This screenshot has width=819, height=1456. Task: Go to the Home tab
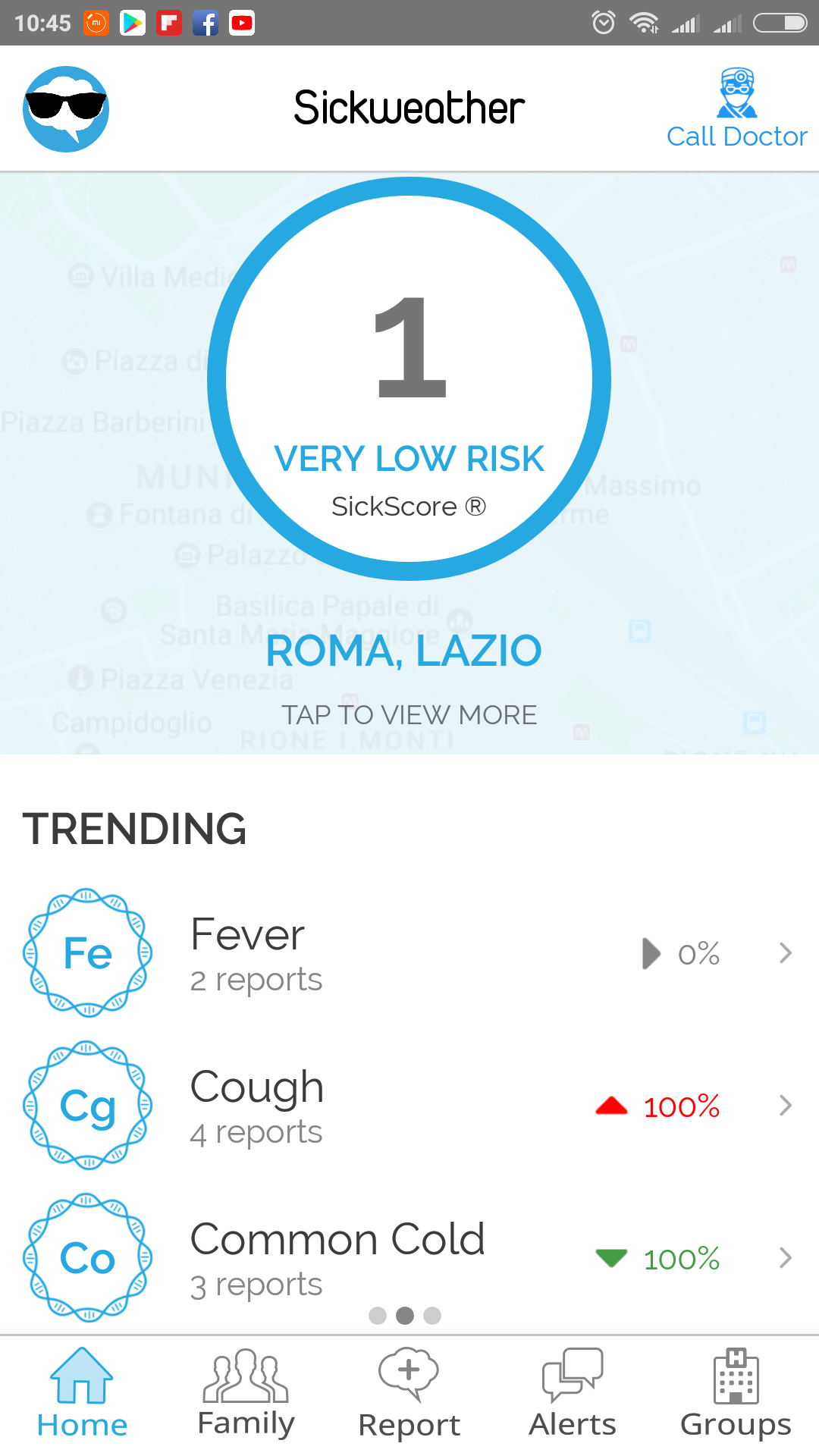(x=82, y=1394)
